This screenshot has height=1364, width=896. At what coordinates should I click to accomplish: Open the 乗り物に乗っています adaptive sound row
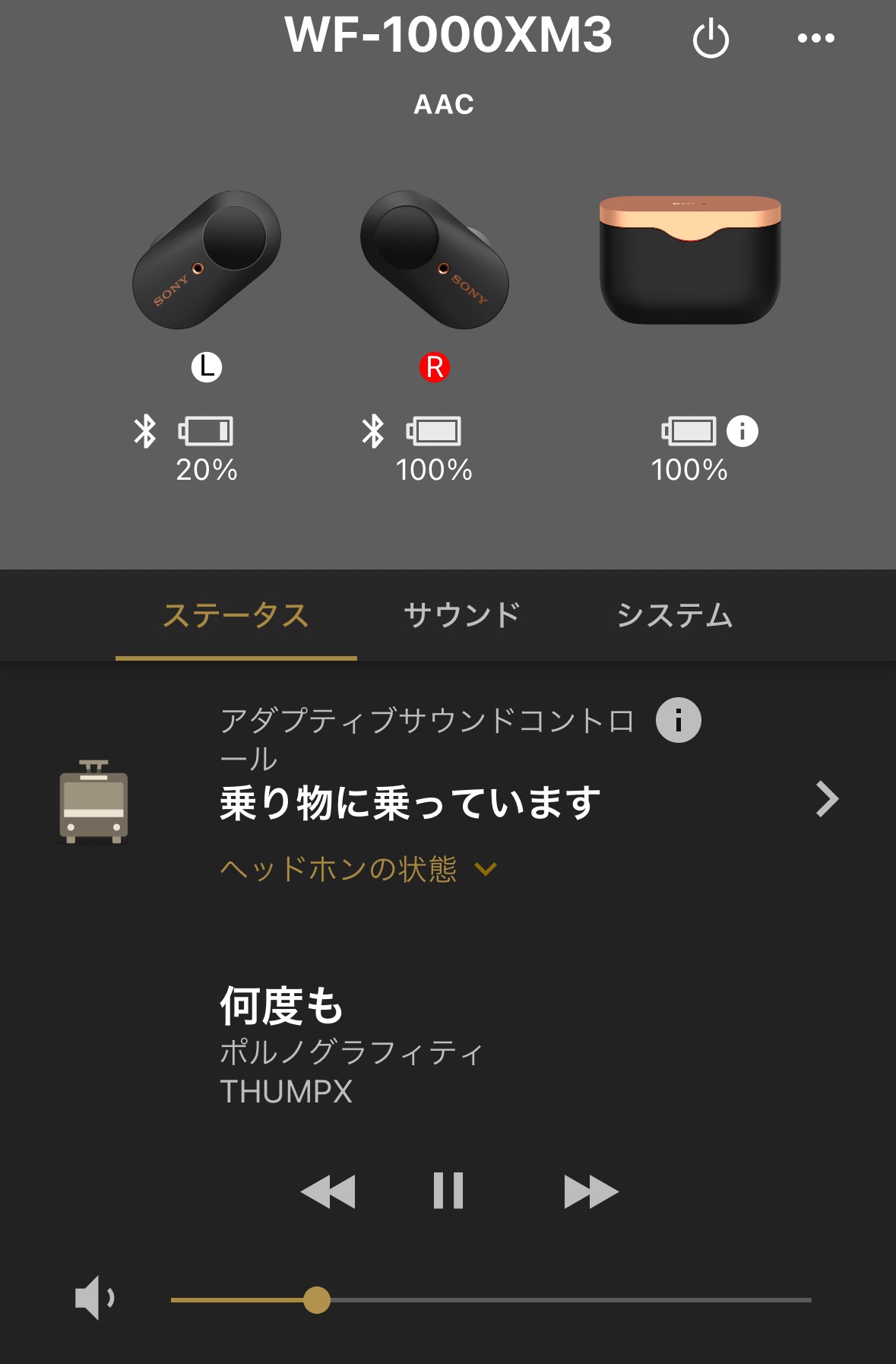[x=826, y=799]
